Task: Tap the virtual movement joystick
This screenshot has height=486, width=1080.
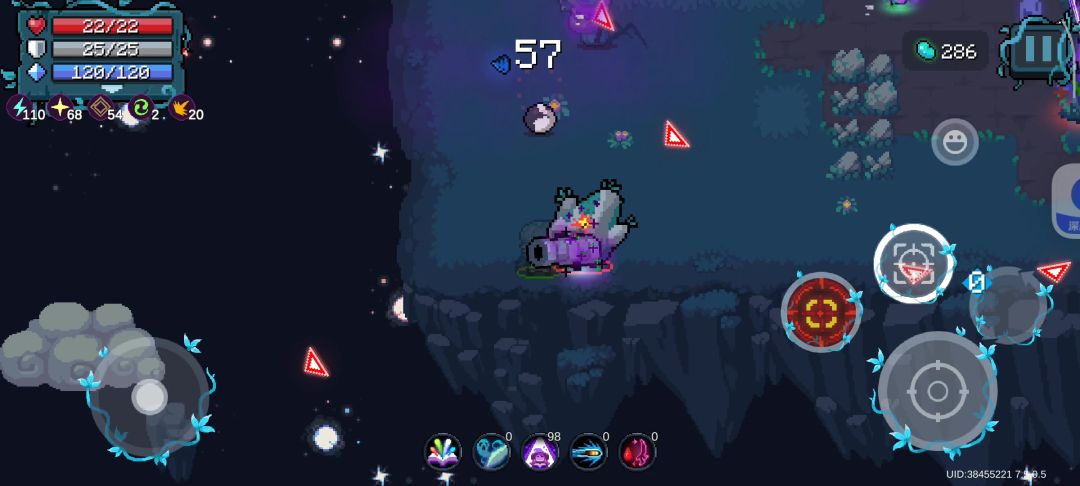Action: click(150, 397)
